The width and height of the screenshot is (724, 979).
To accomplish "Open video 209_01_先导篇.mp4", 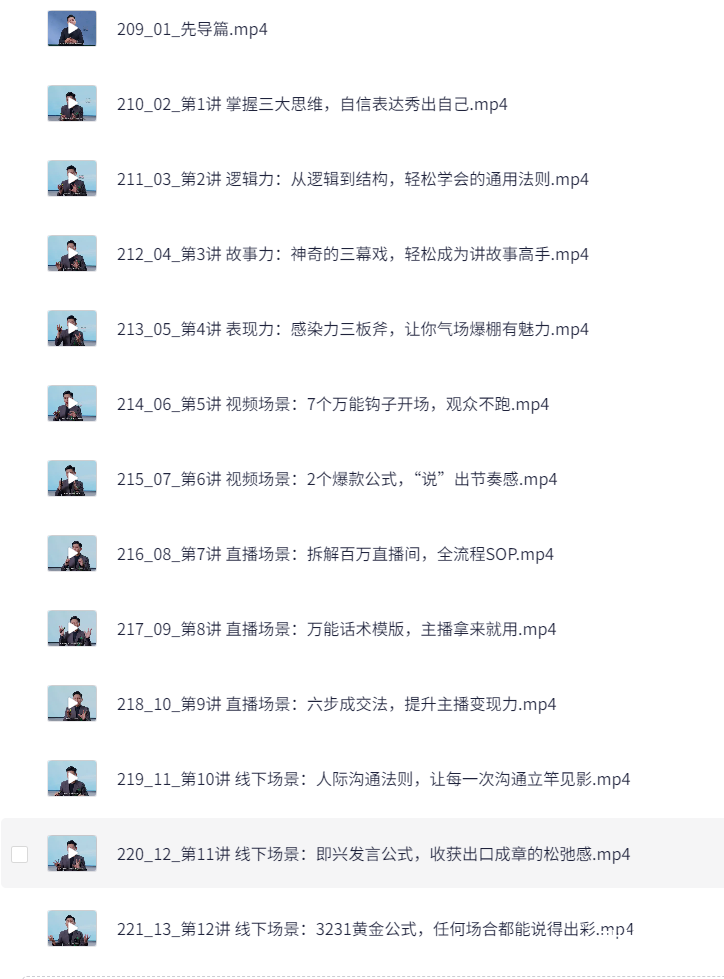I will tap(192, 29).
